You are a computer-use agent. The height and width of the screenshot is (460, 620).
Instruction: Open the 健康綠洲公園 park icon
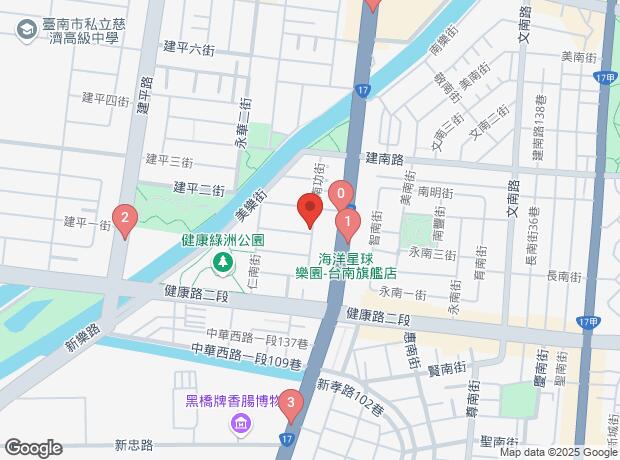[x=222, y=262]
